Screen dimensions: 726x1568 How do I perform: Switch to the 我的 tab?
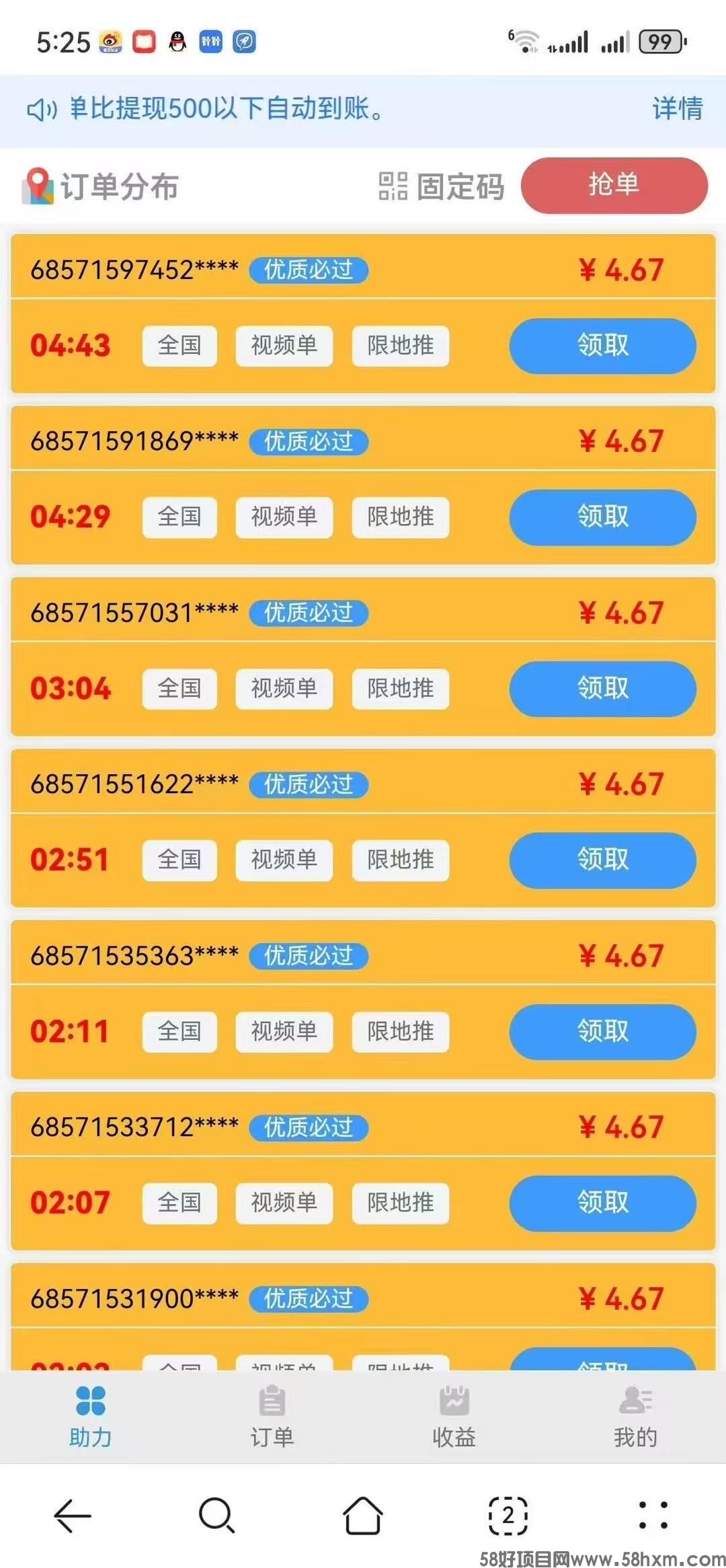pyautogui.click(x=635, y=1417)
